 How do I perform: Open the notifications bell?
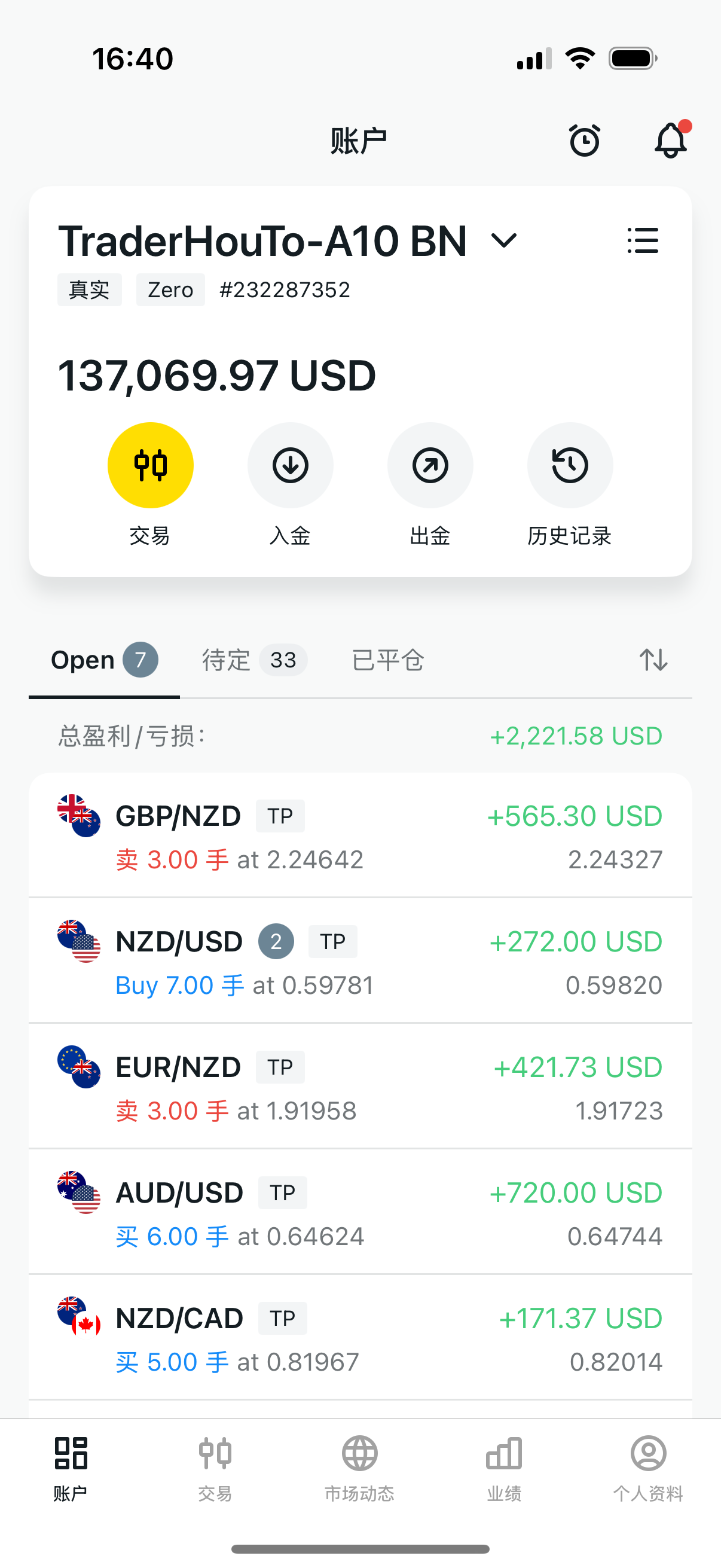tap(672, 139)
